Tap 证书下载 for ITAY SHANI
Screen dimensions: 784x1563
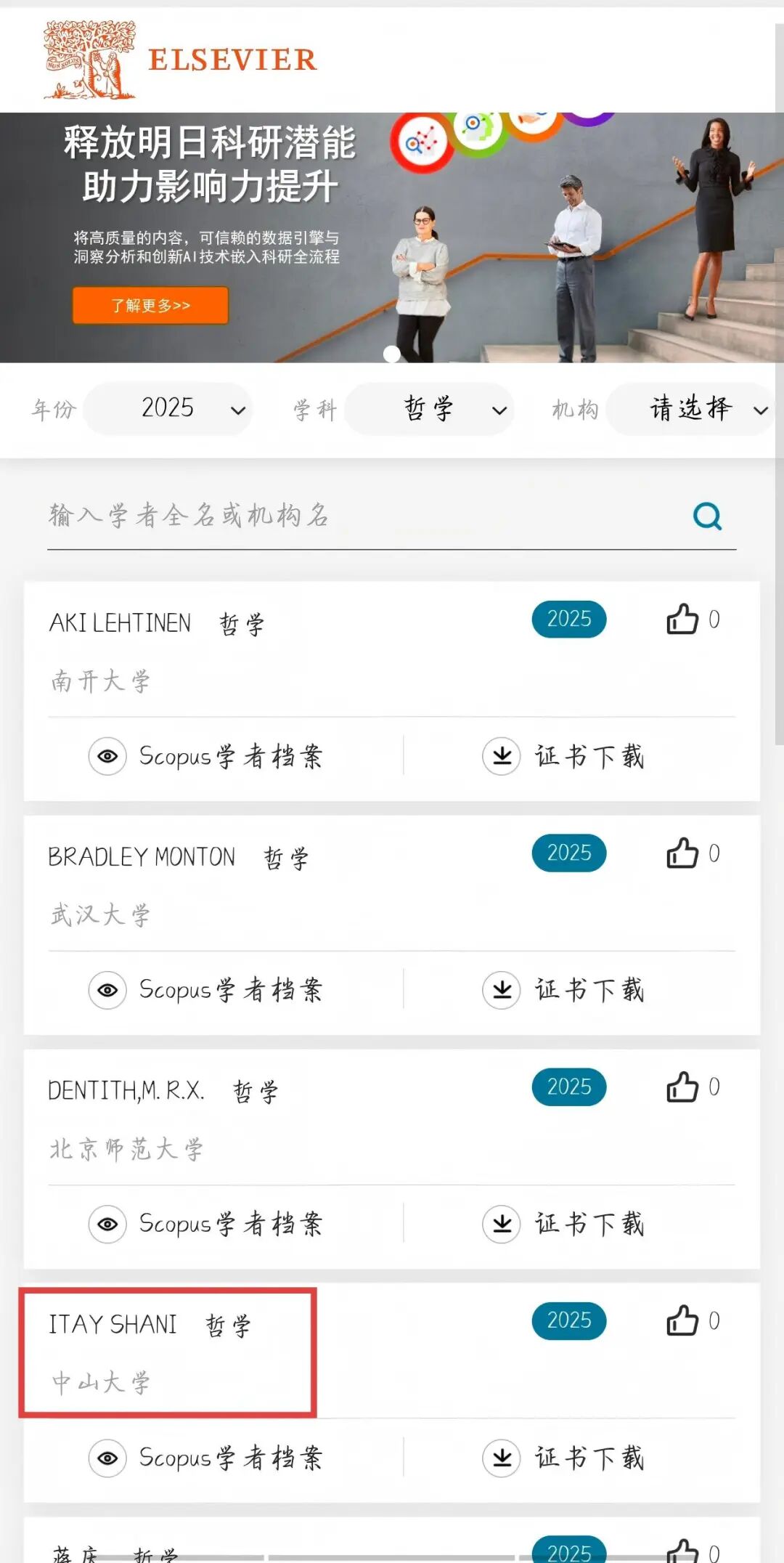click(x=564, y=1458)
